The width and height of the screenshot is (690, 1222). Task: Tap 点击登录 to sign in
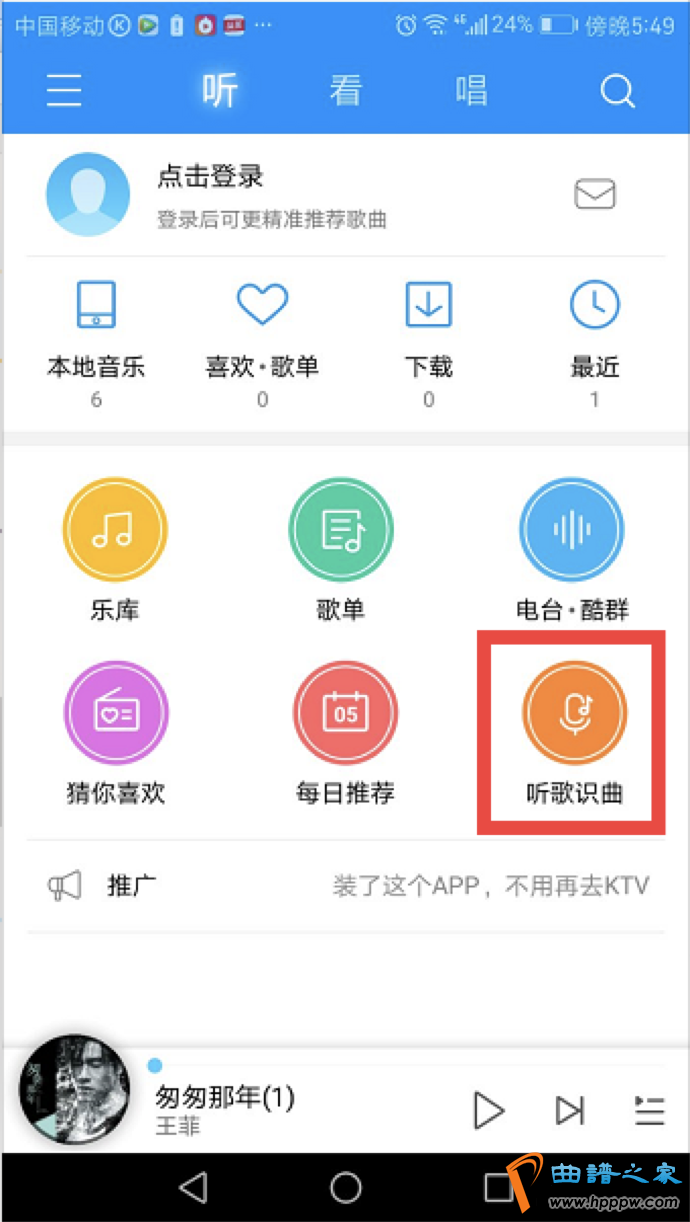click(x=210, y=178)
